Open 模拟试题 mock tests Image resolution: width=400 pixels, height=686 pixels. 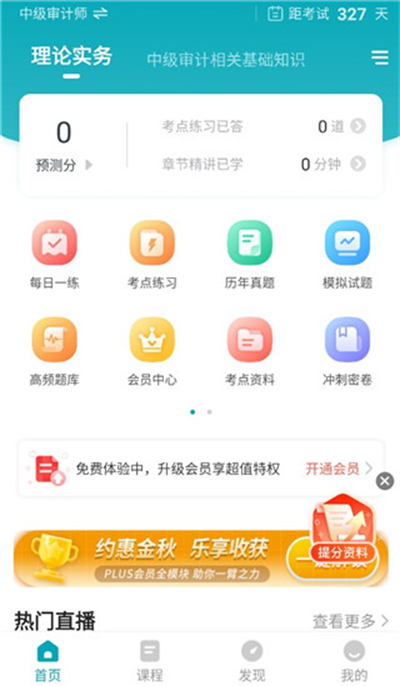(347, 255)
